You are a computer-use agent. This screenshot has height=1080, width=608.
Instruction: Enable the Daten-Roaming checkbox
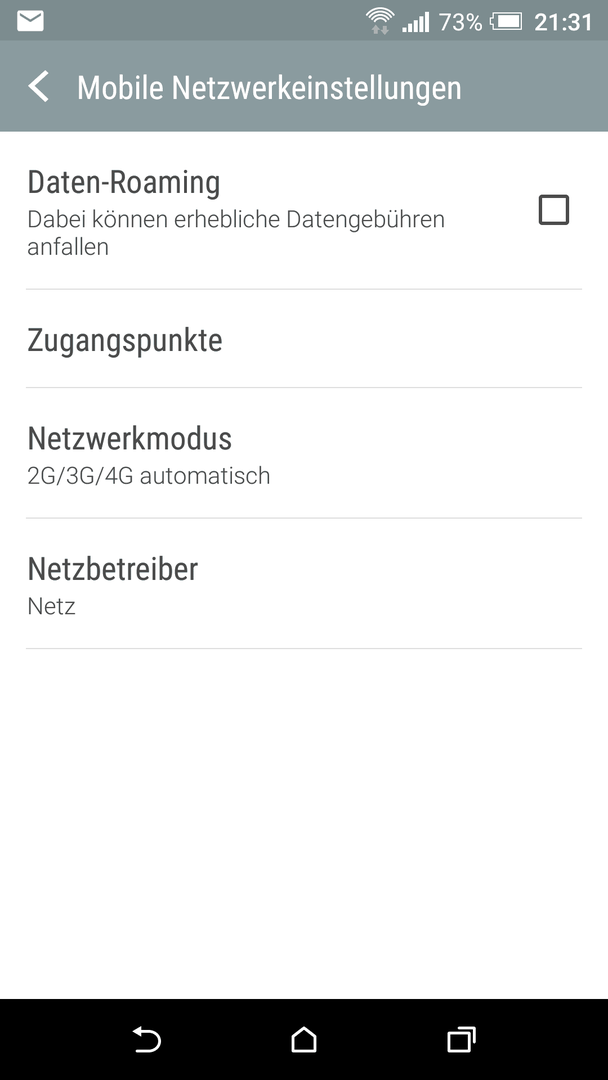pyautogui.click(x=554, y=210)
